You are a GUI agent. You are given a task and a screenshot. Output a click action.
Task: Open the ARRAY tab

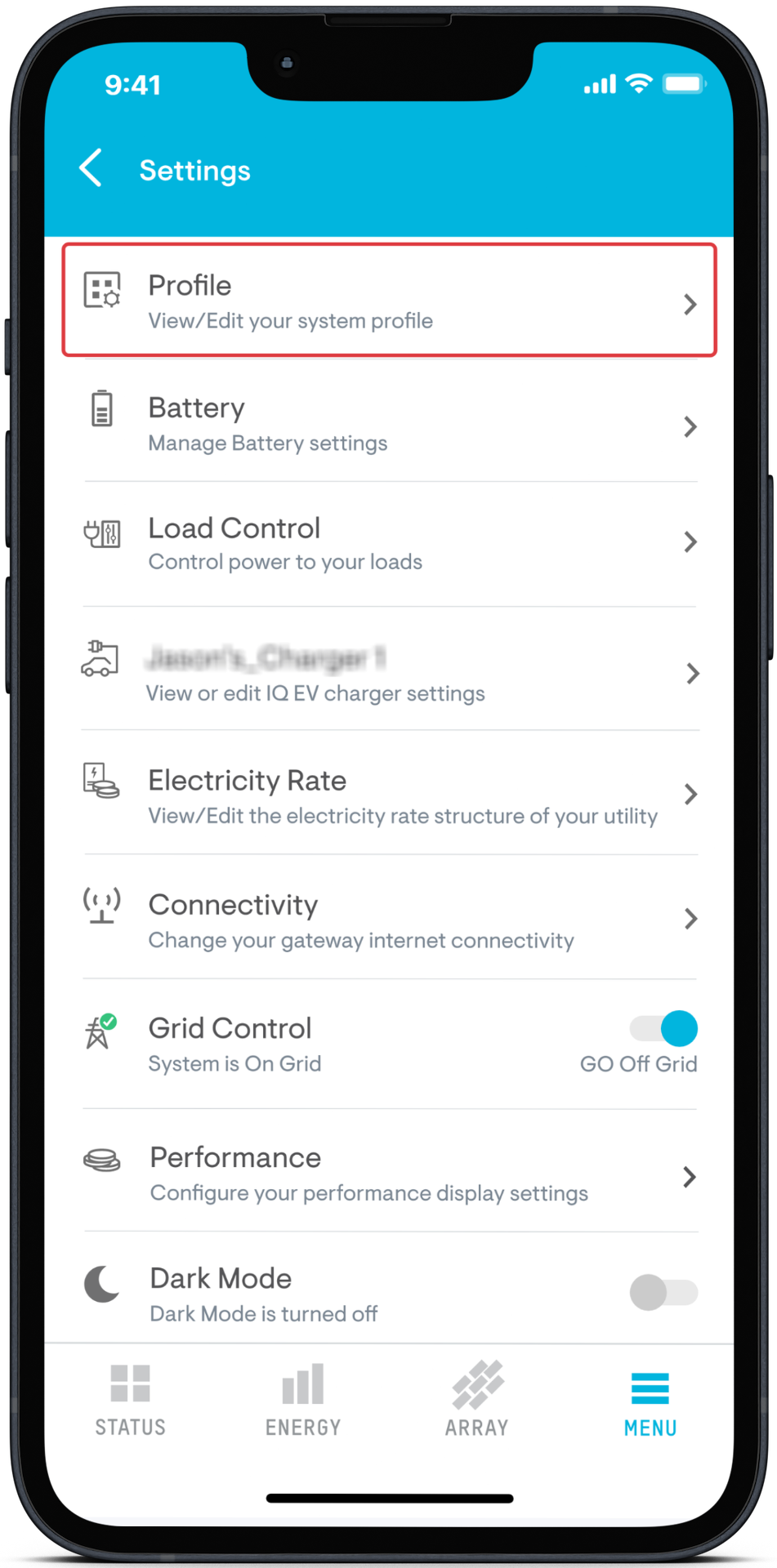click(x=476, y=1398)
